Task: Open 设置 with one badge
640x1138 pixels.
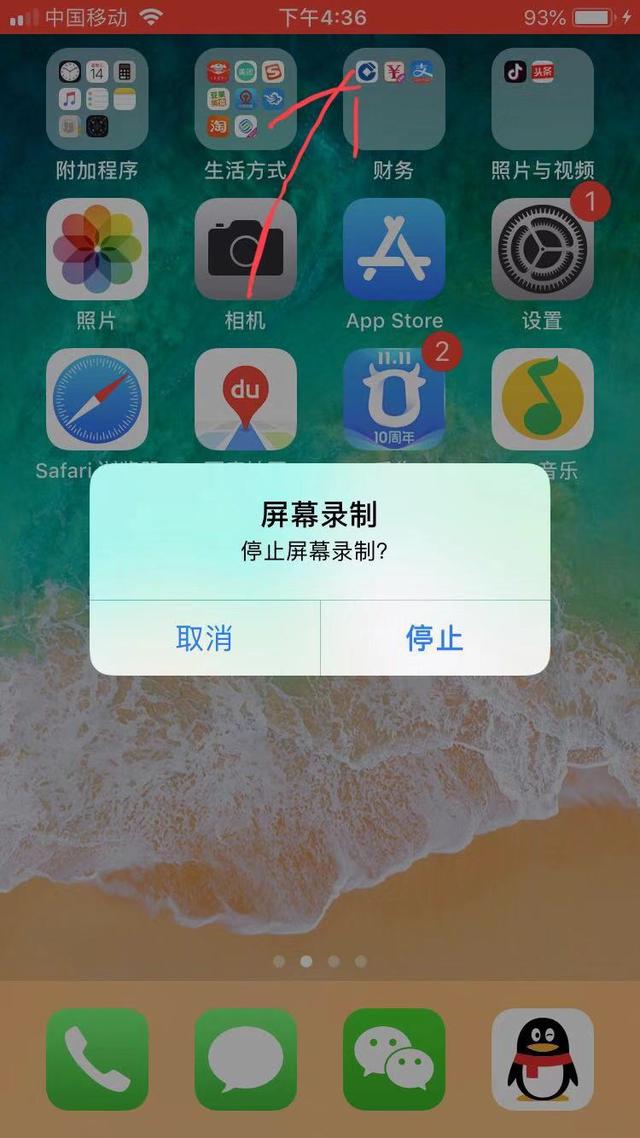Action: coord(543,249)
